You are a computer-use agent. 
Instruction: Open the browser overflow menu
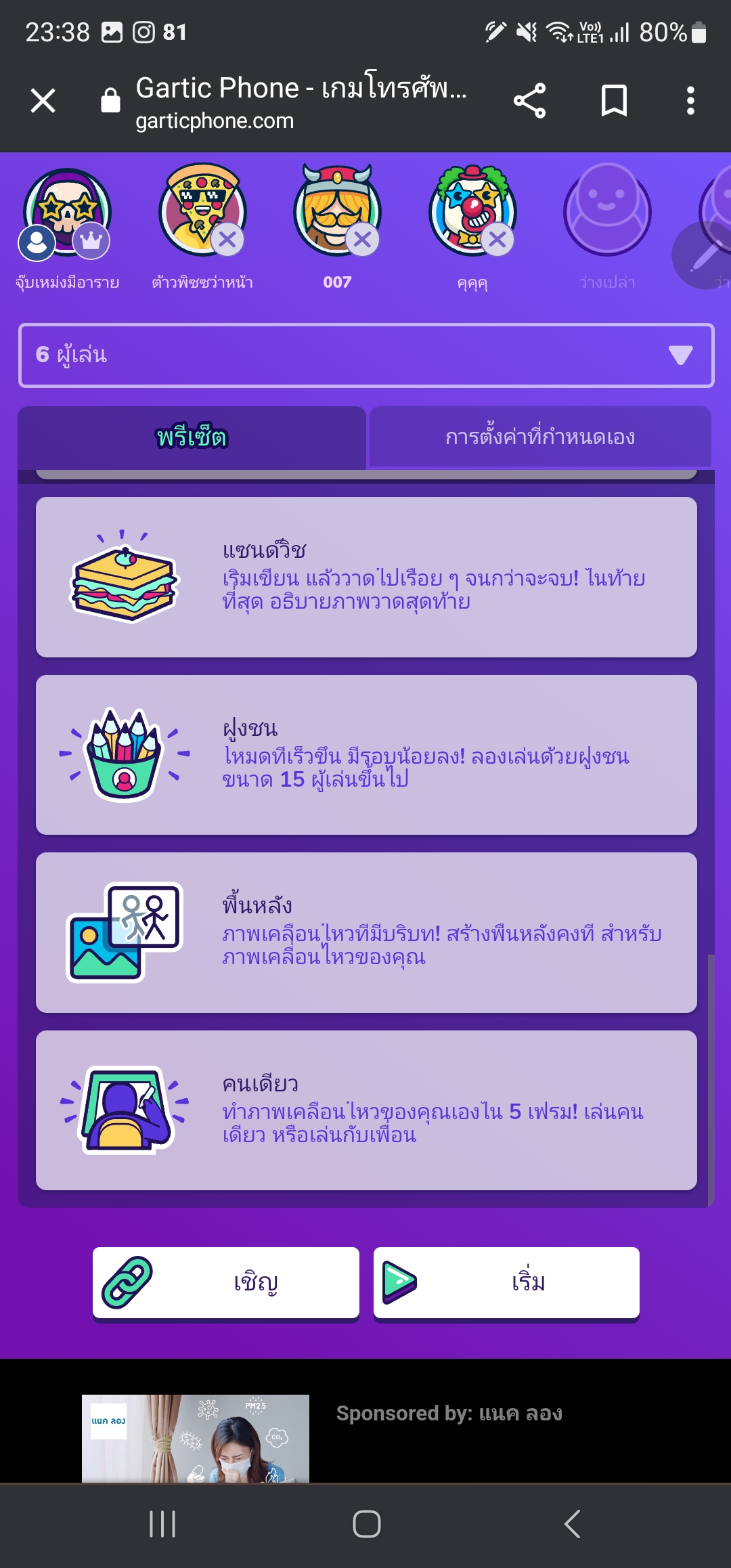[690, 102]
